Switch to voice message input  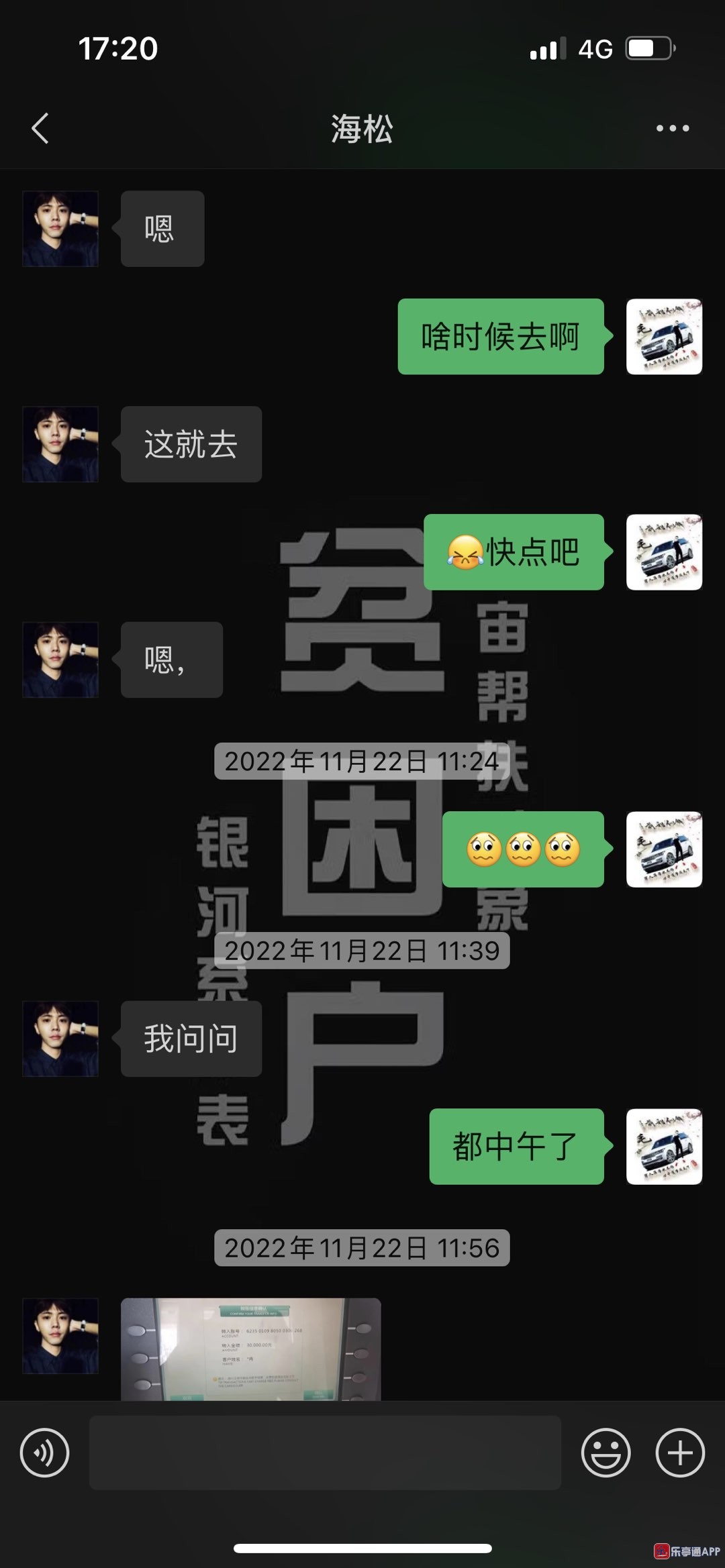coord(44,1453)
